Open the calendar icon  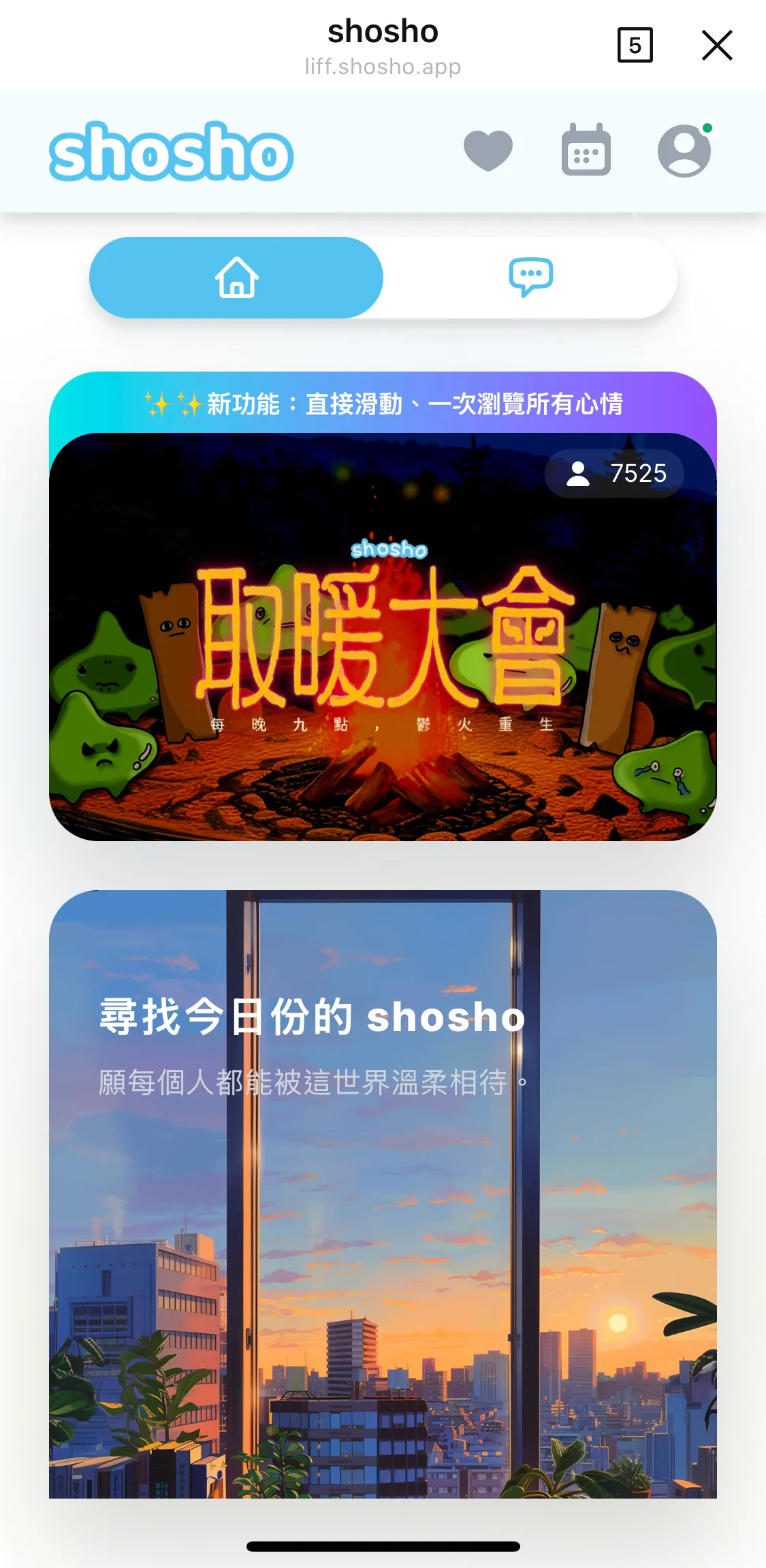click(586, 150)
